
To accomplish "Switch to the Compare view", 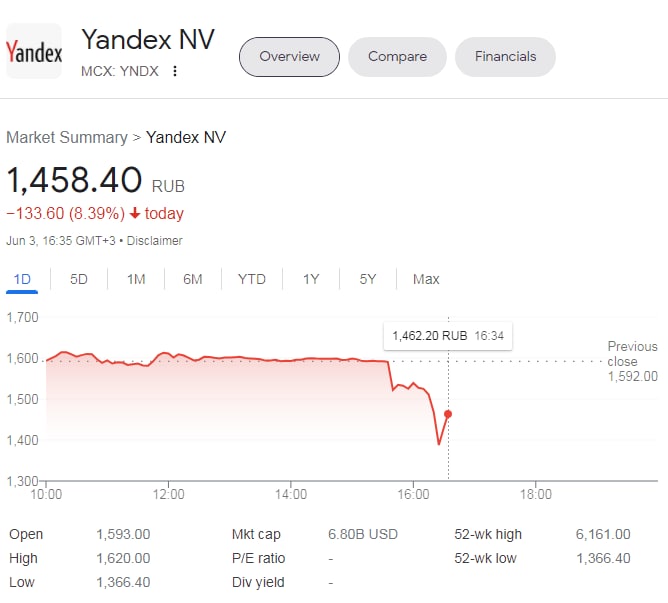I will tap(397, 56).
